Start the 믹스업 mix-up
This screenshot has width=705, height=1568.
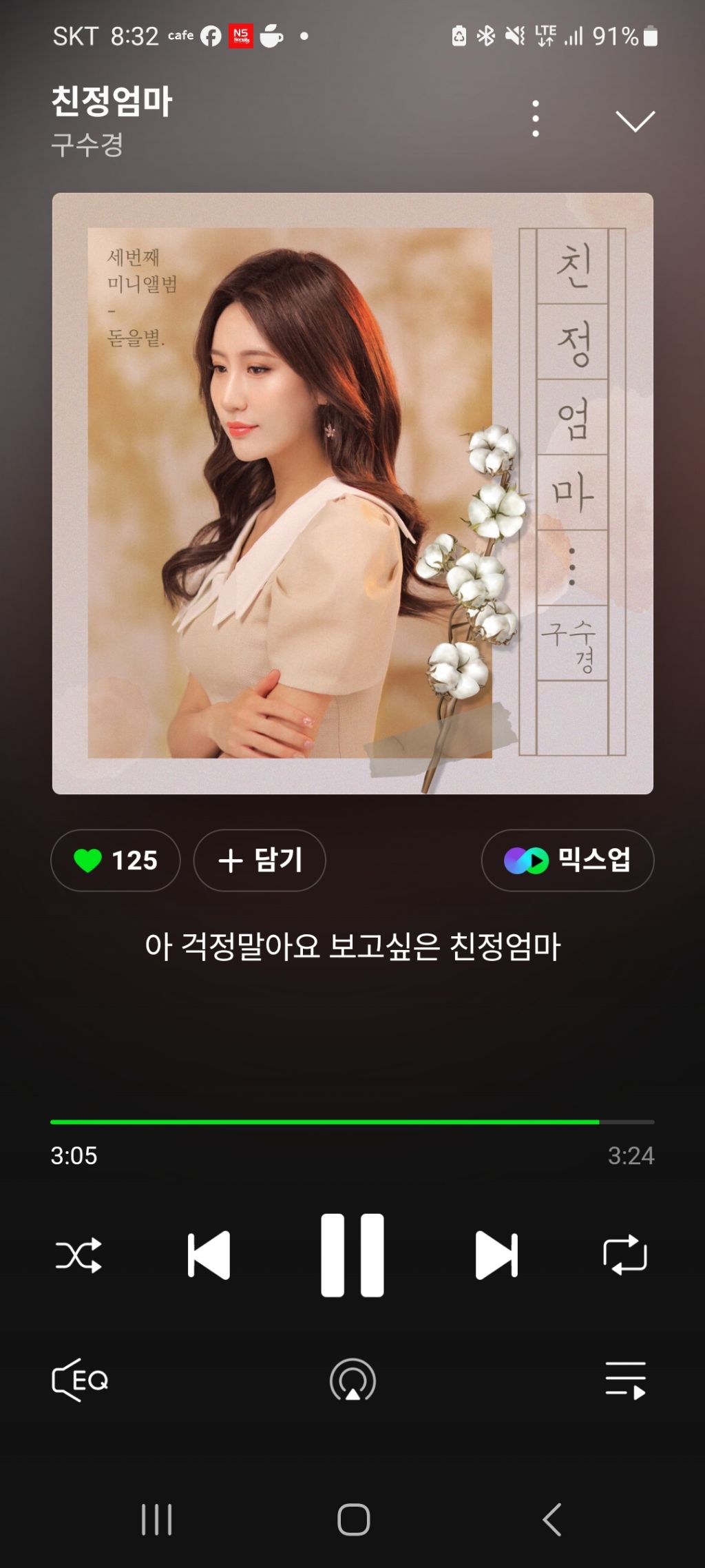click(567, 860)
